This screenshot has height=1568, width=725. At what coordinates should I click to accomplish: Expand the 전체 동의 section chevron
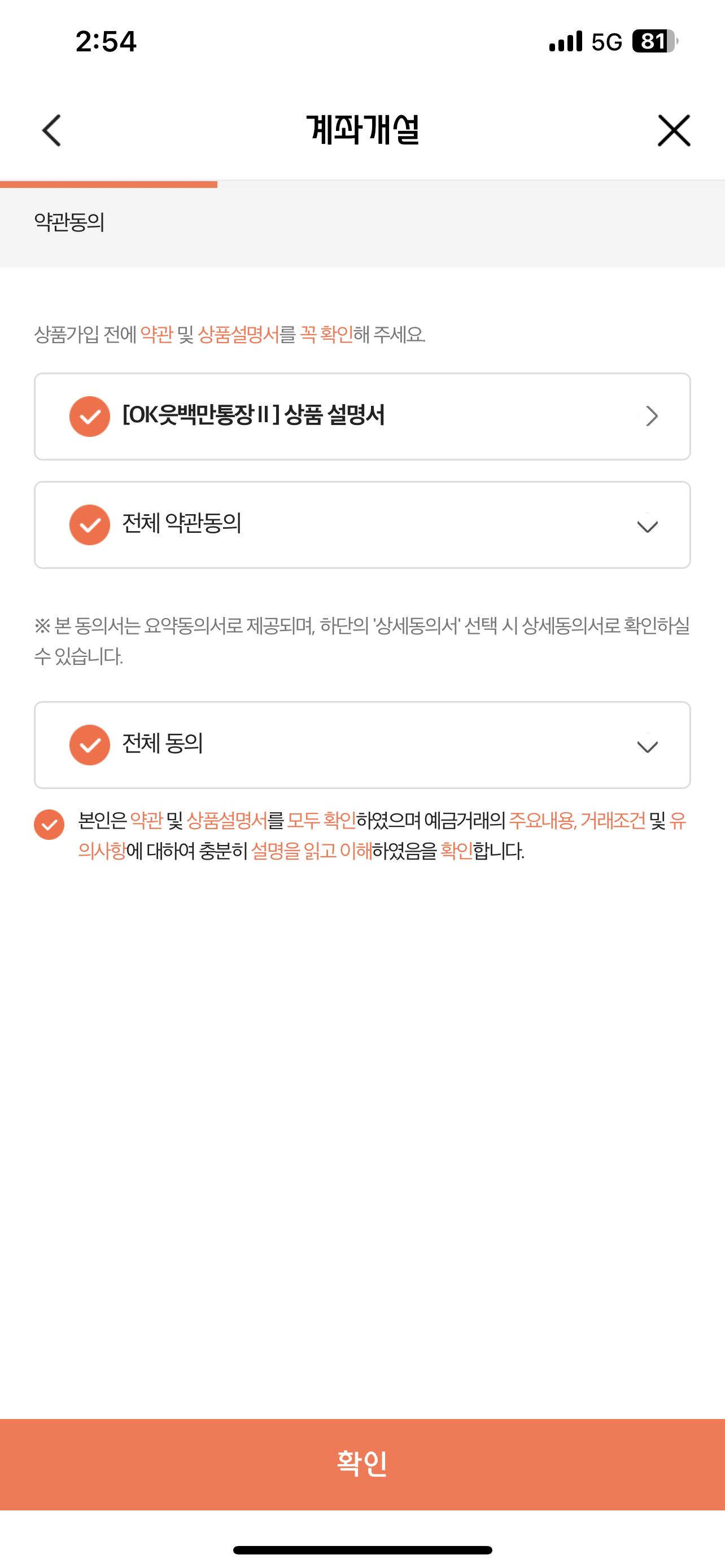click(647, 745)
